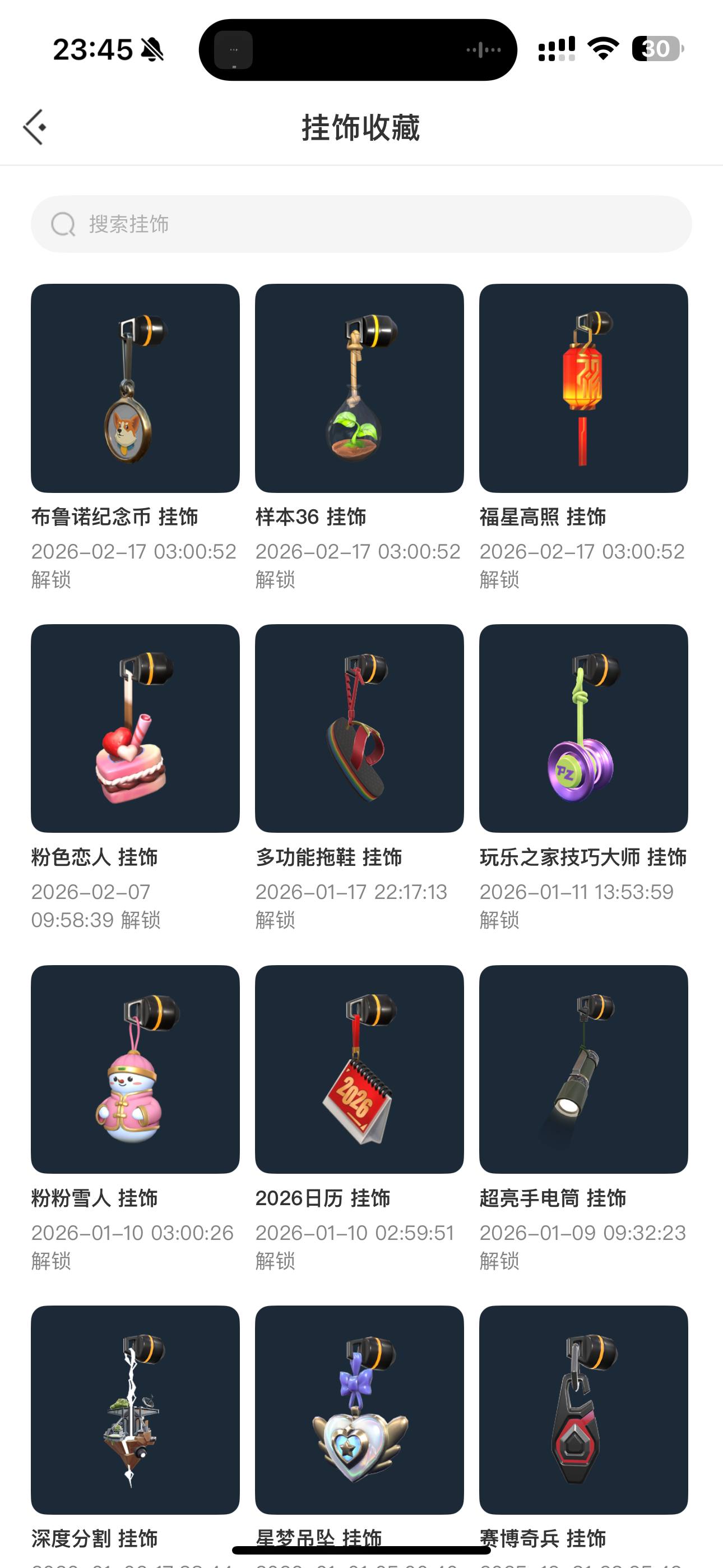Select the 2026日历 calendar pendant

(x=359, y=1071)
